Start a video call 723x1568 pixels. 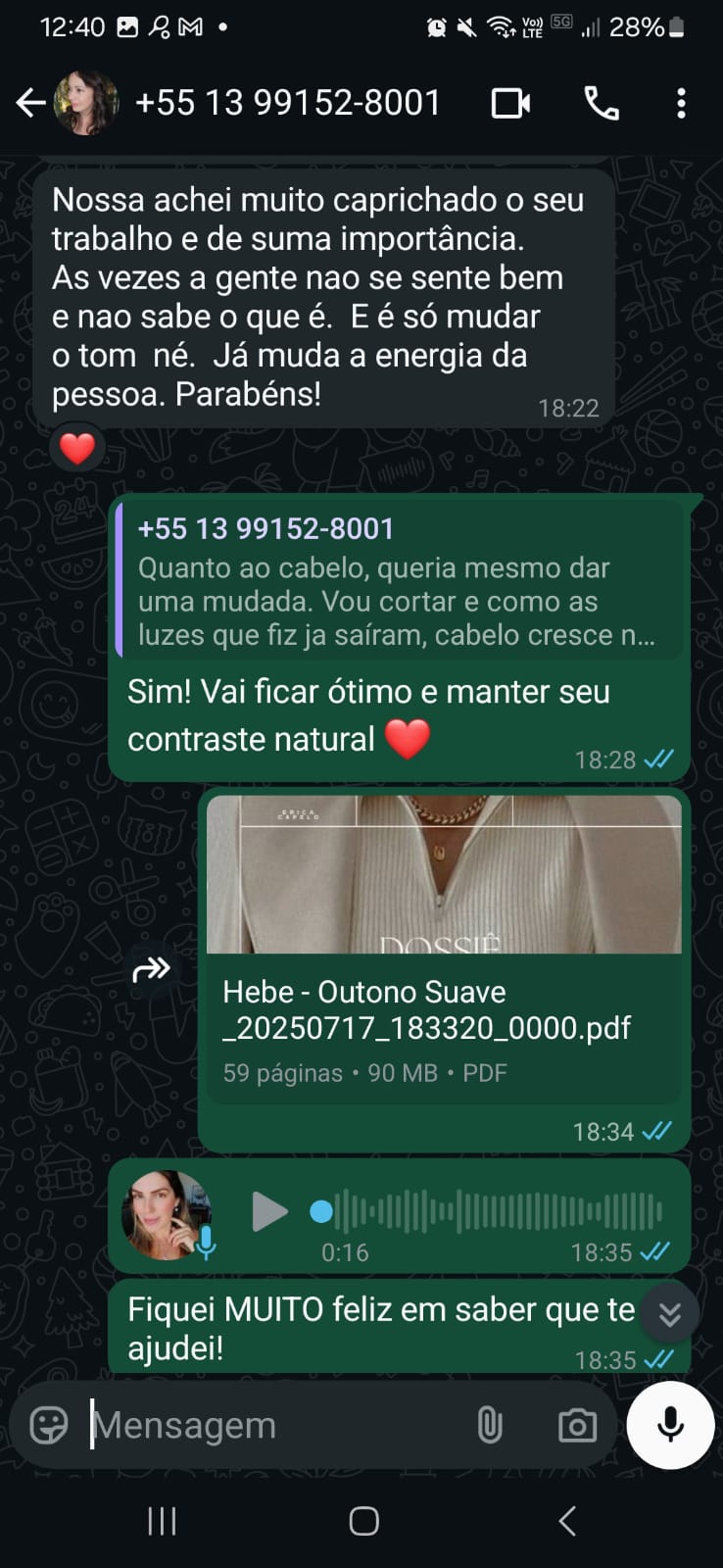click(x=510, y=103)
